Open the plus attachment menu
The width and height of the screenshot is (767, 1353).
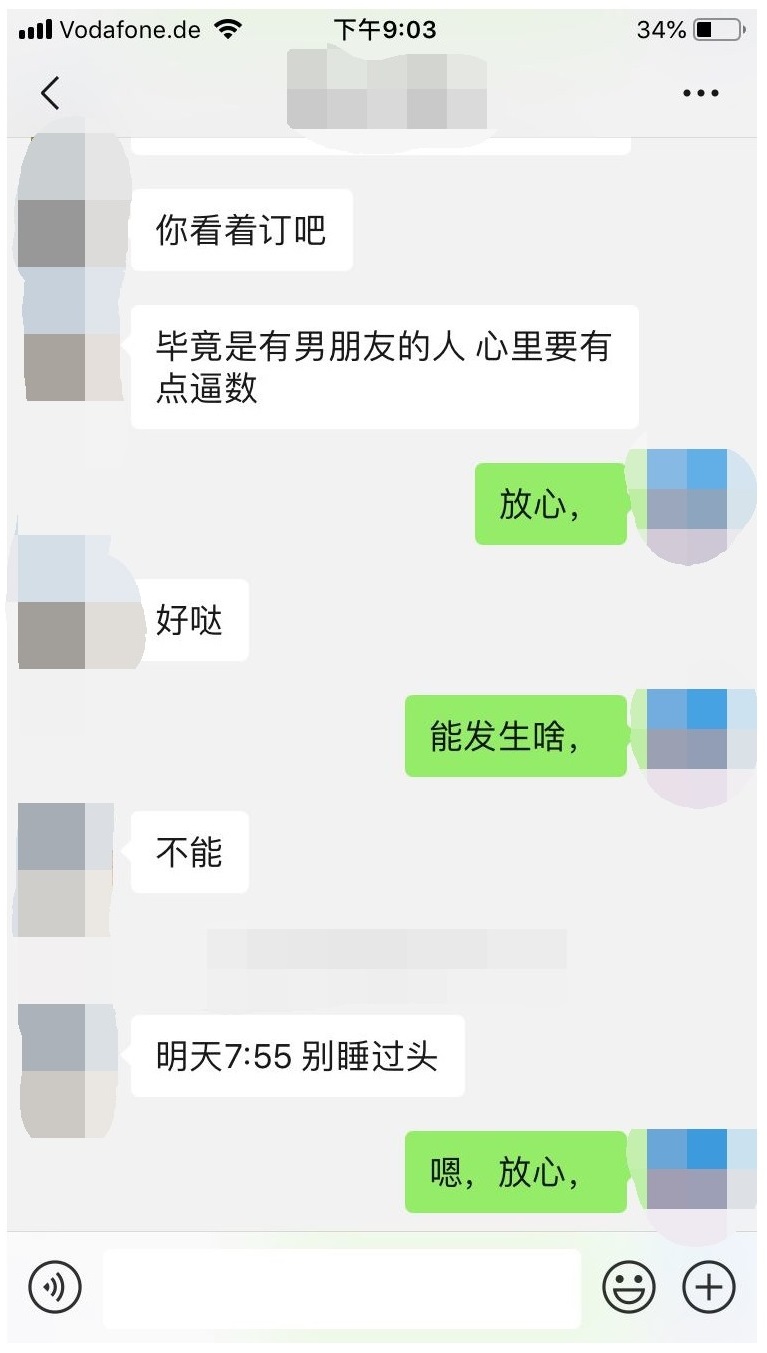[708, 1286]
